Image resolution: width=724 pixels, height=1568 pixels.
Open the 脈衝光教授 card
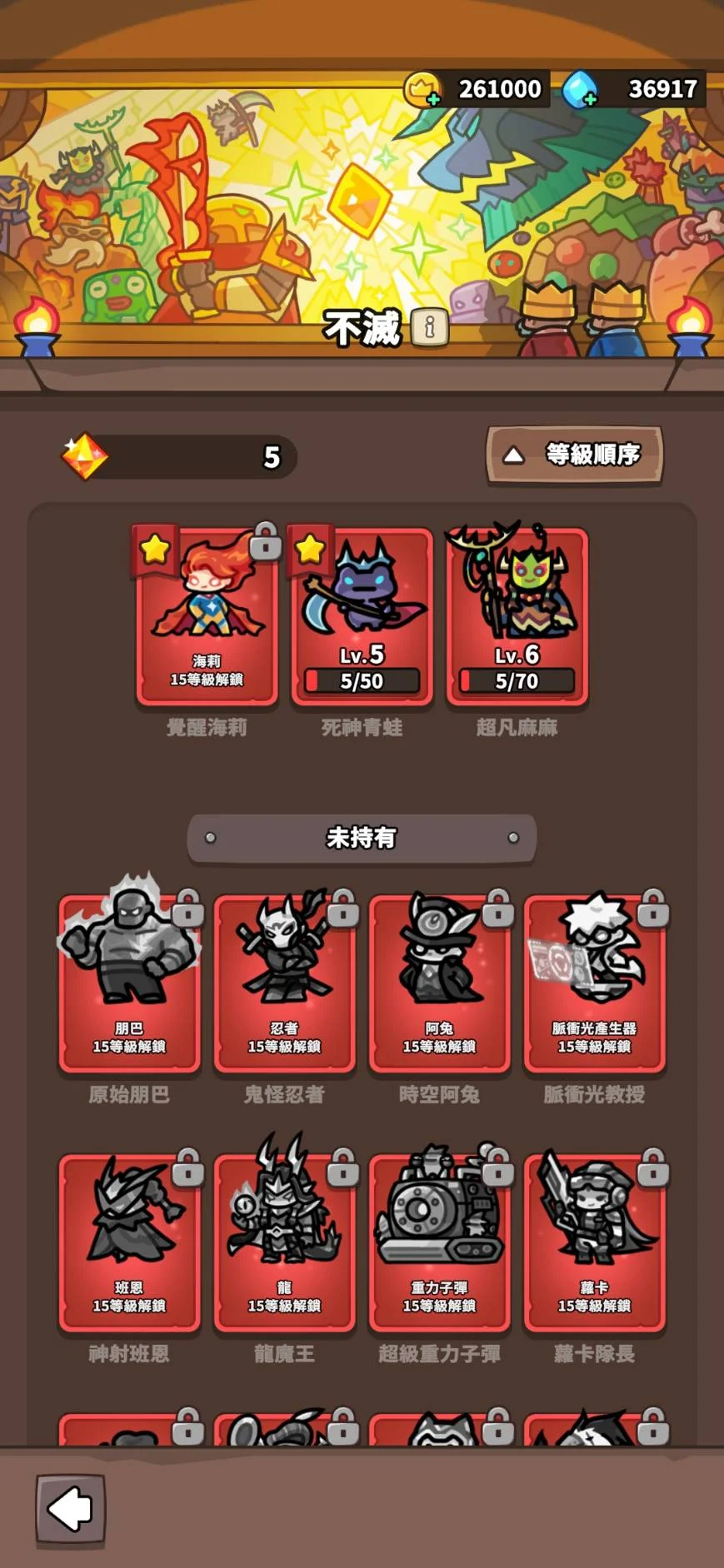point(594,984)
